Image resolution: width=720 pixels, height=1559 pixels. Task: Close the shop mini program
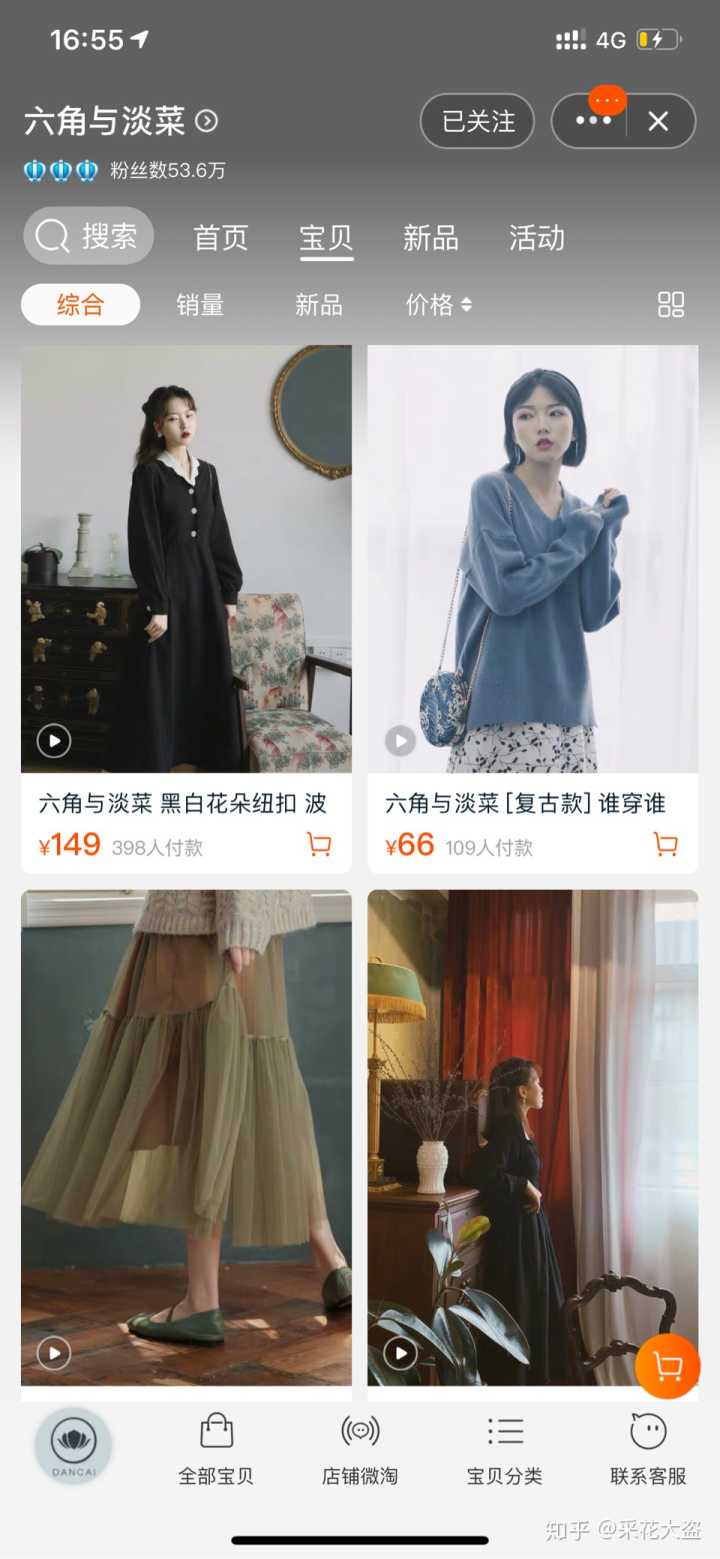(658, 122)
